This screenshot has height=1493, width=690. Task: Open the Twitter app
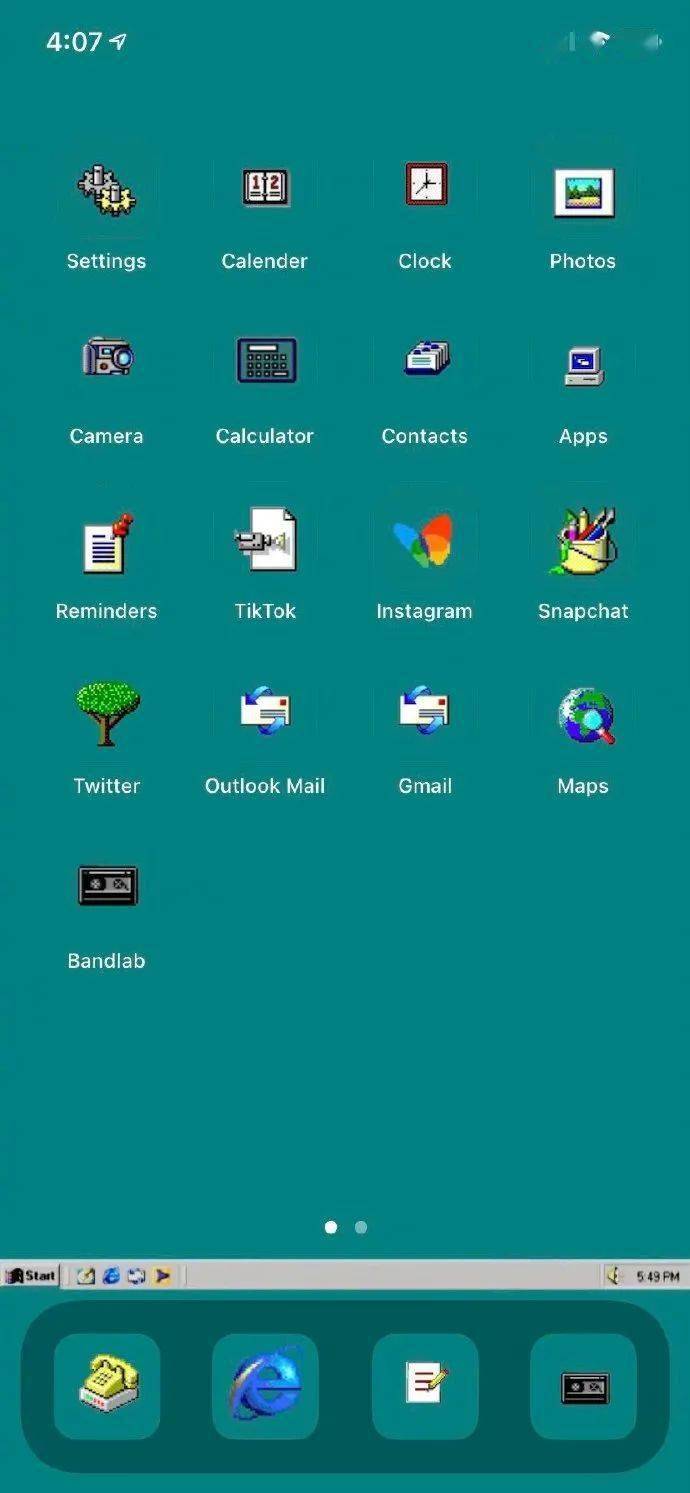point(107,714)
